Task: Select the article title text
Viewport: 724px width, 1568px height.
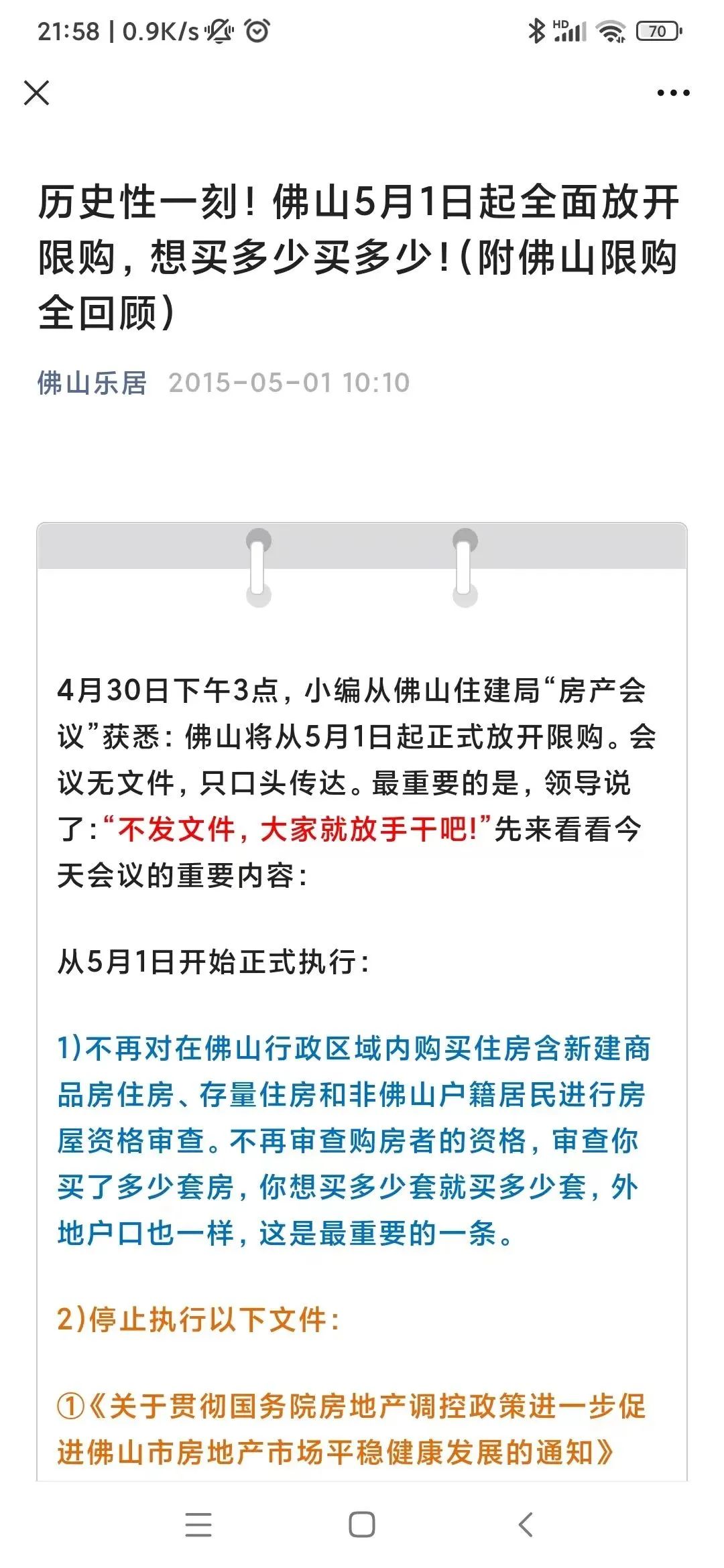Action: pyautogui.click(x=362, y=255)
